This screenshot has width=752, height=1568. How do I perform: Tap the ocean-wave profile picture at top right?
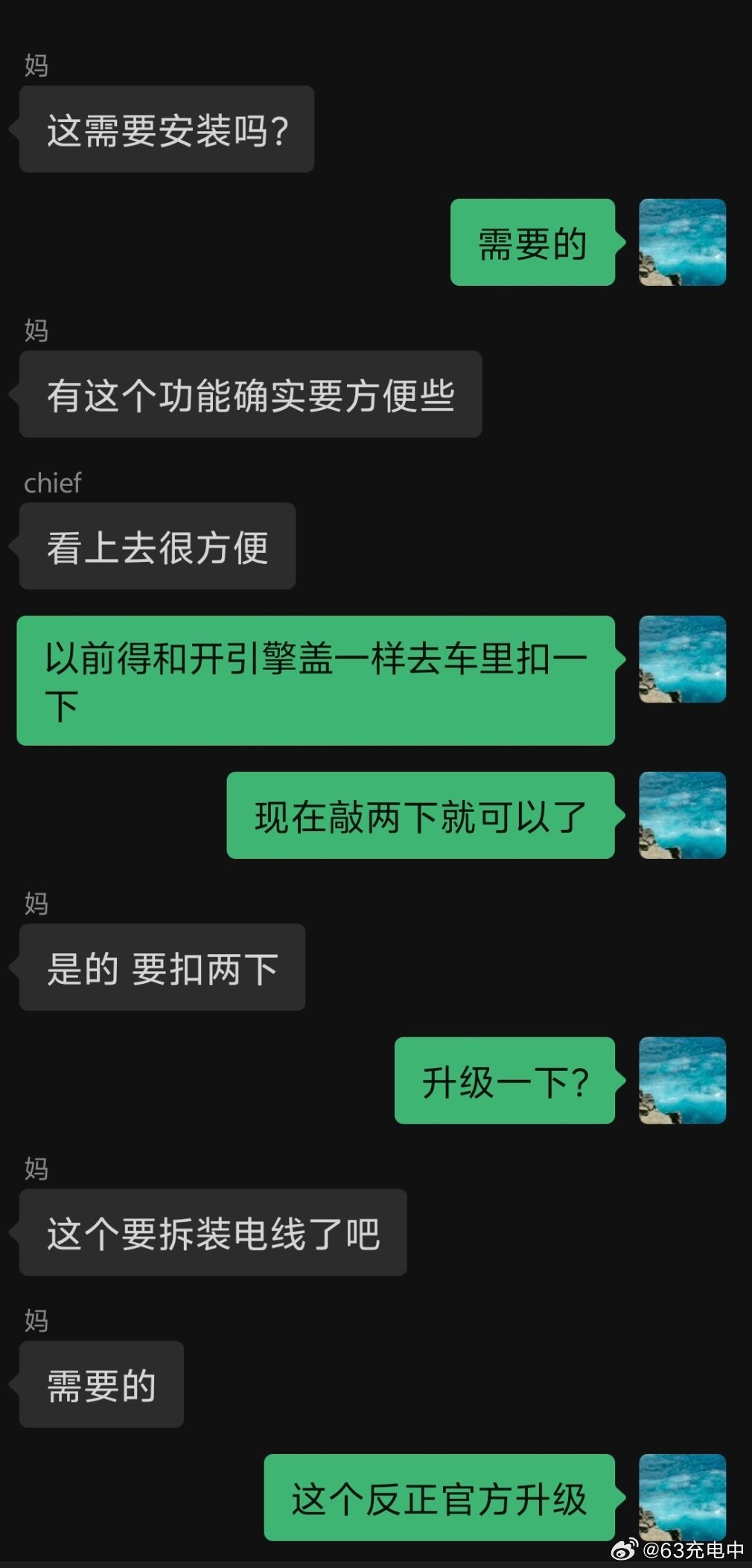click(x=681, y=242)
